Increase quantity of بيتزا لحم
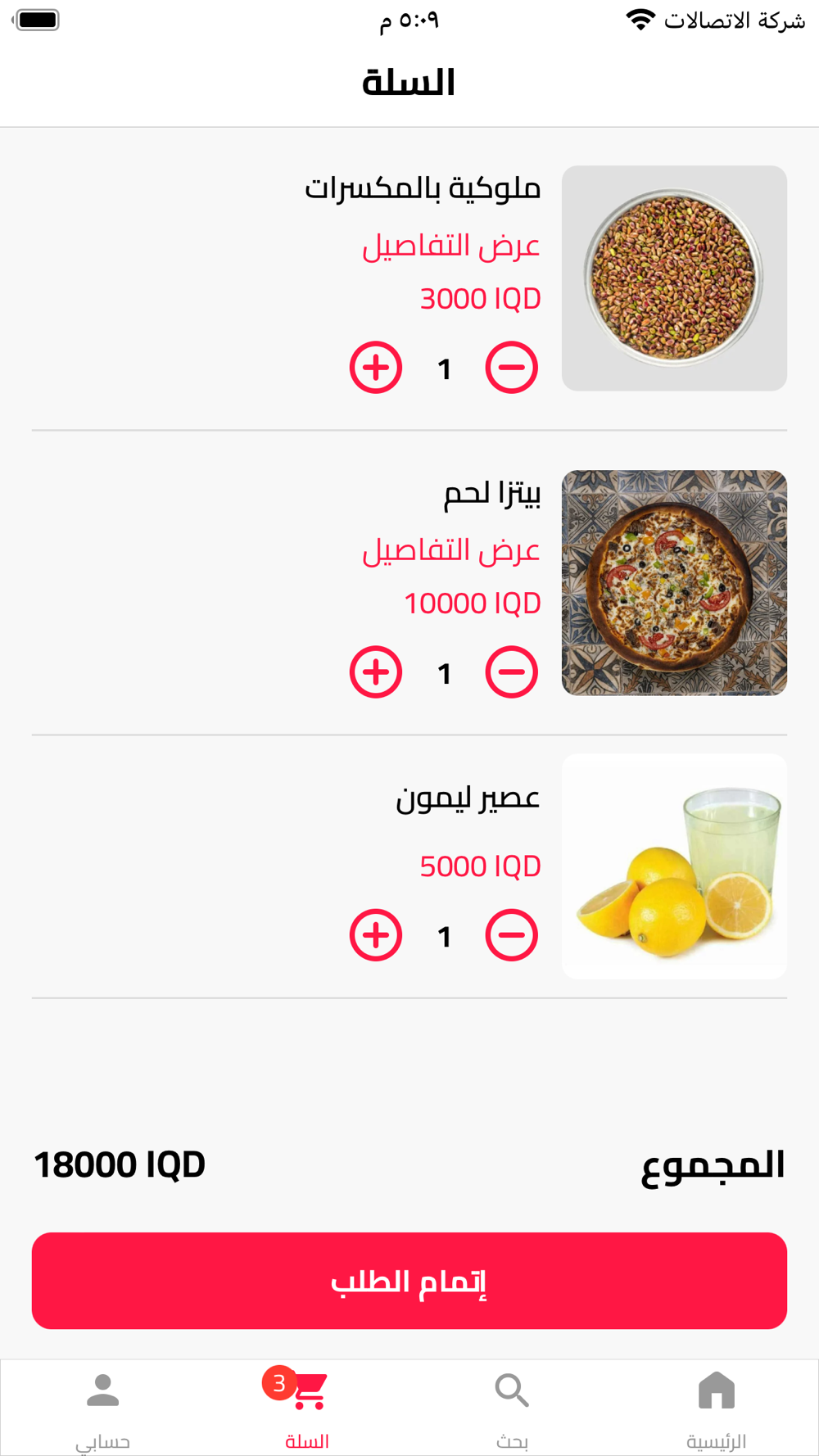This screenshot has height=1456, width=819. pyautogui.click(x=376, y=672)
